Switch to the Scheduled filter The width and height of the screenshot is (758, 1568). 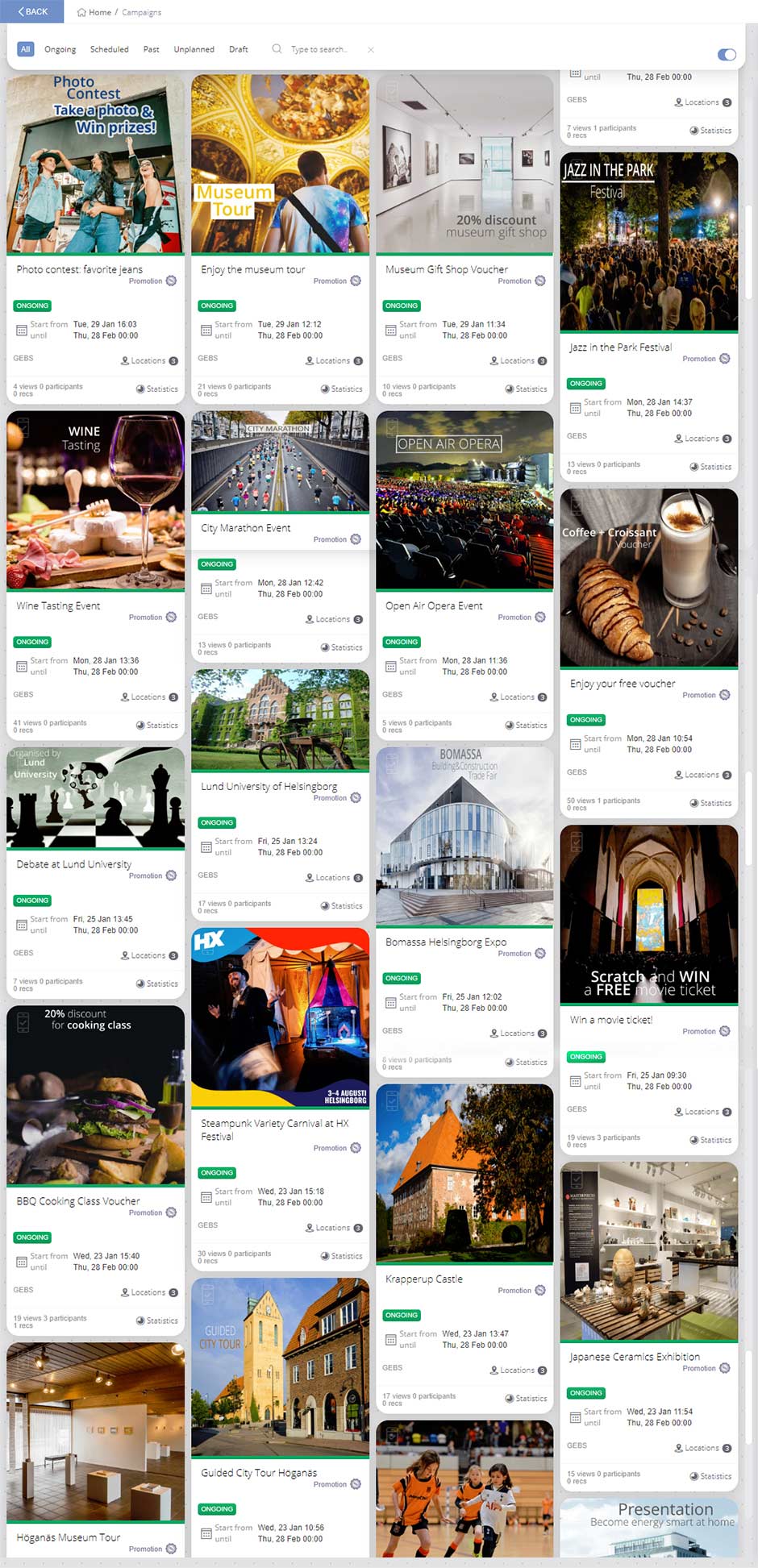(109, 49)
